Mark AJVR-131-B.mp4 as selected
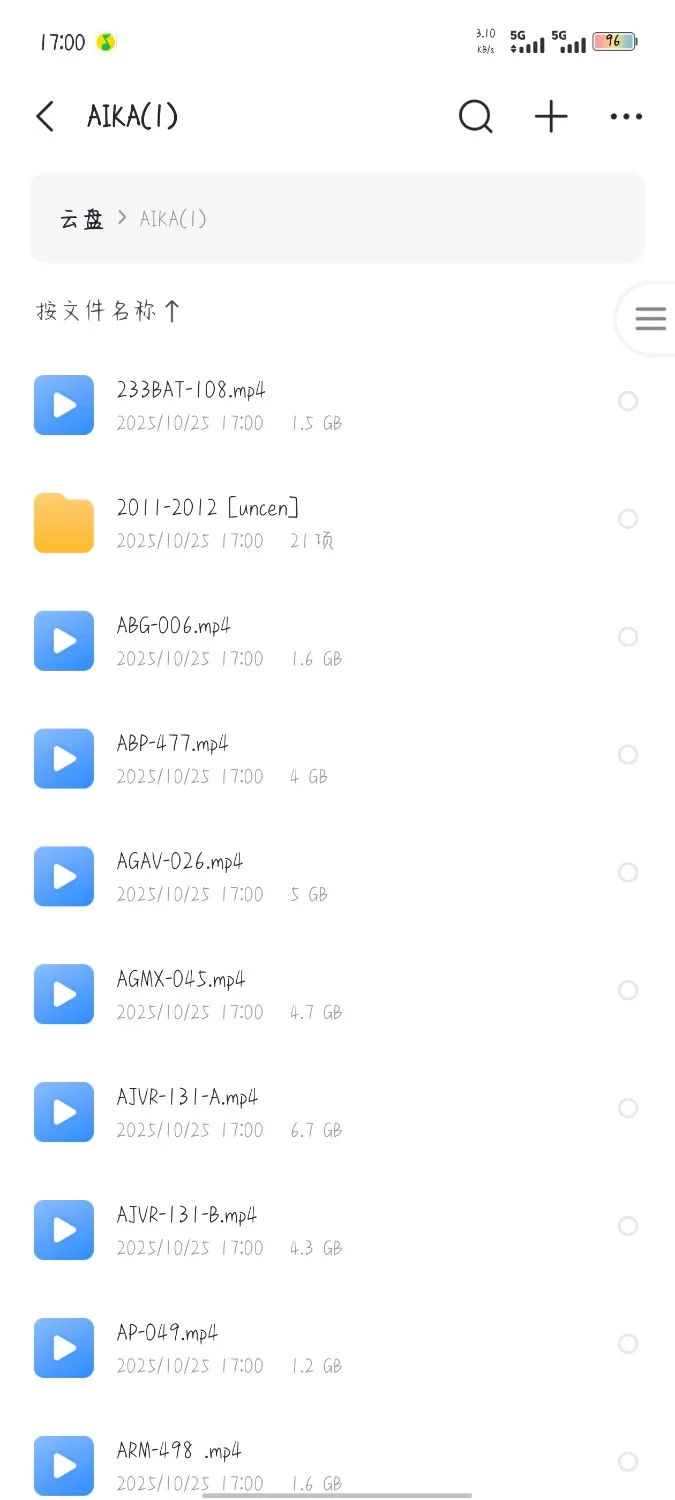 [628, 1226]
